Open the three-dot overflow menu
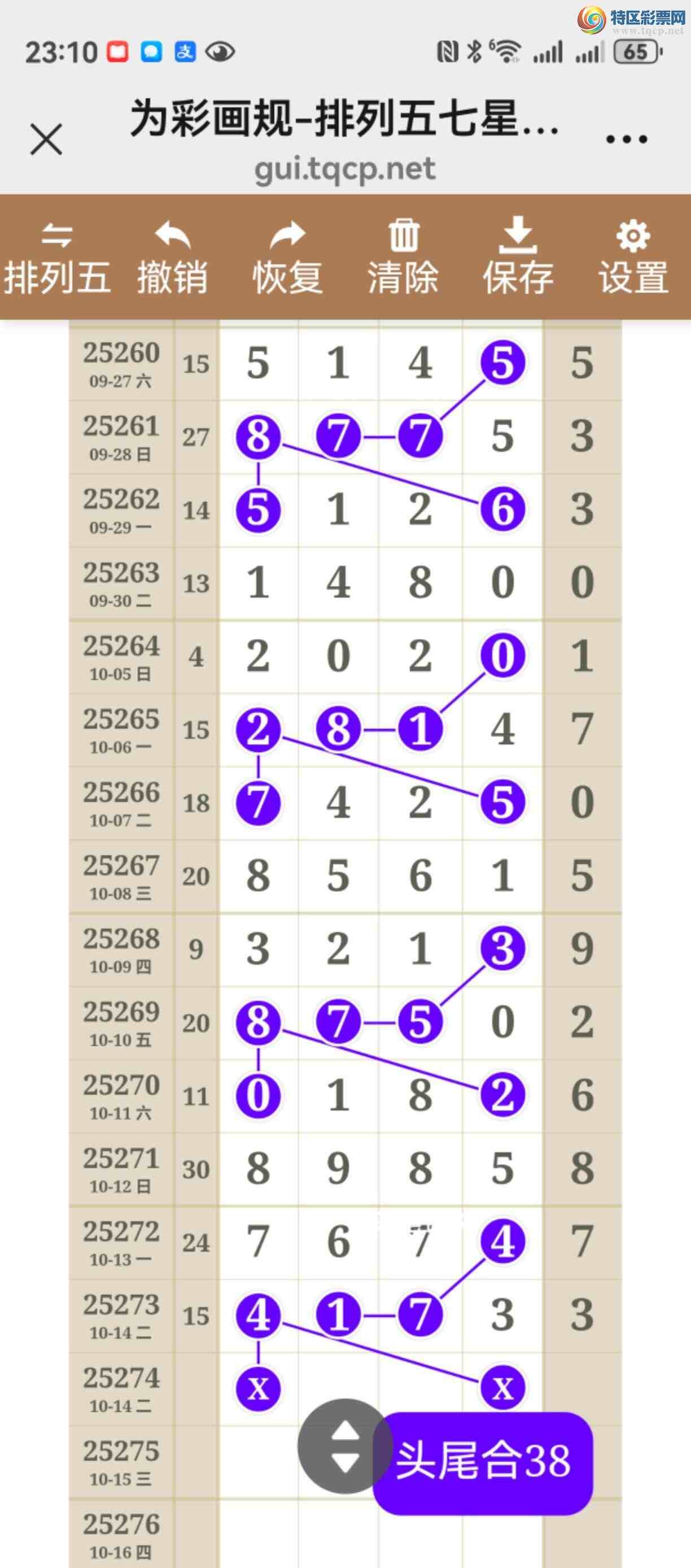 627,140
